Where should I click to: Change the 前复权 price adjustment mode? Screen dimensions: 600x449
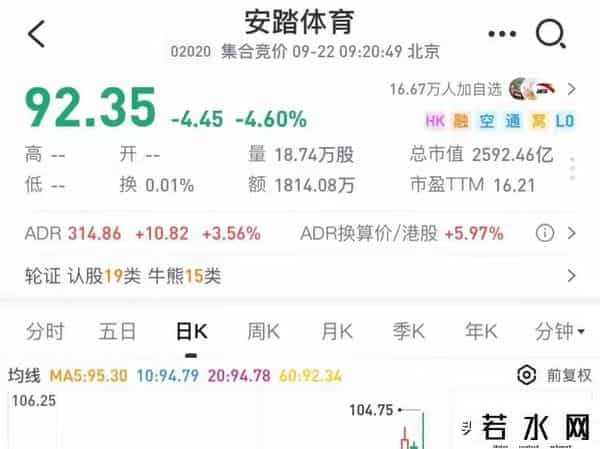(x=569, y=375)
